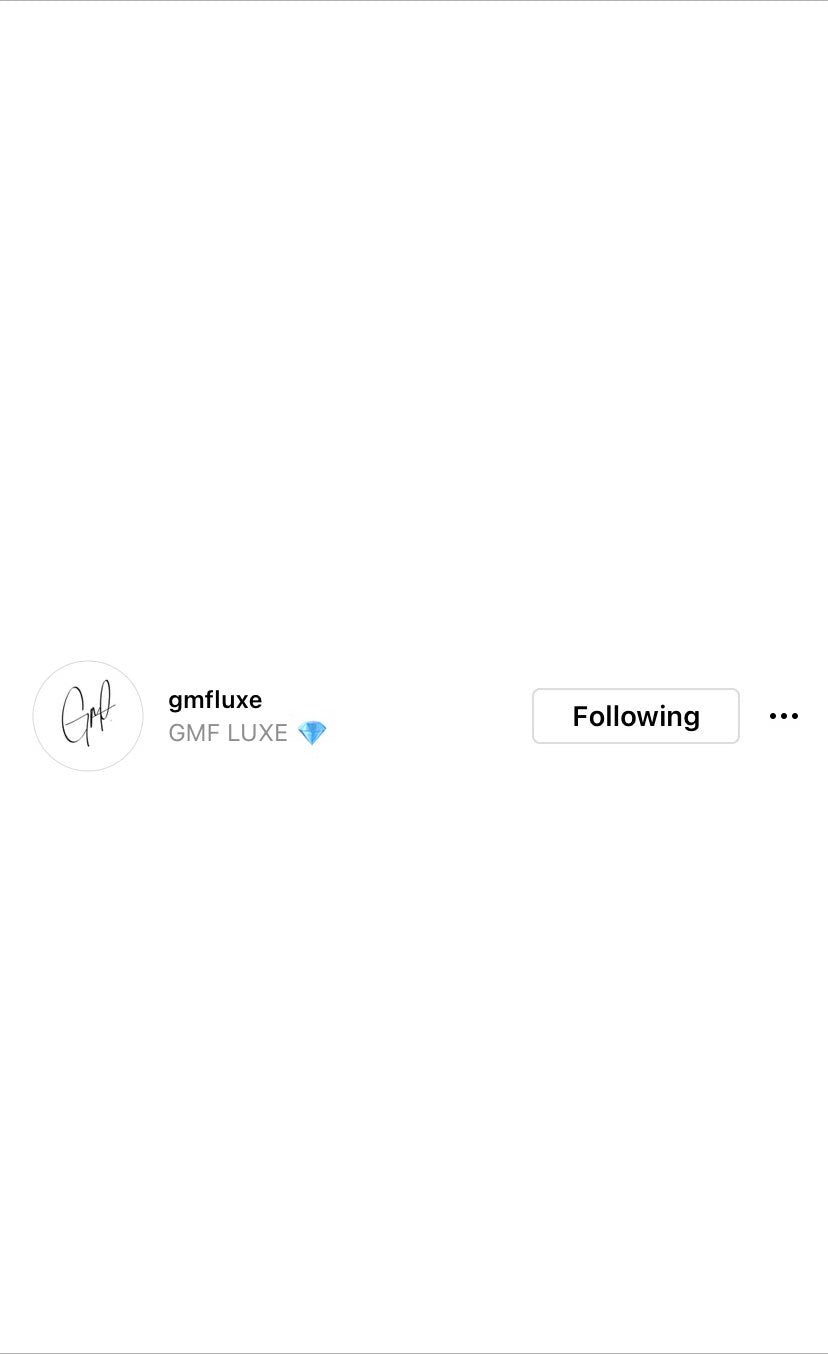This screenshot has width=828, height=1354.
Task: Tap the Following button for gmfluxe
Action: point(635,716)
